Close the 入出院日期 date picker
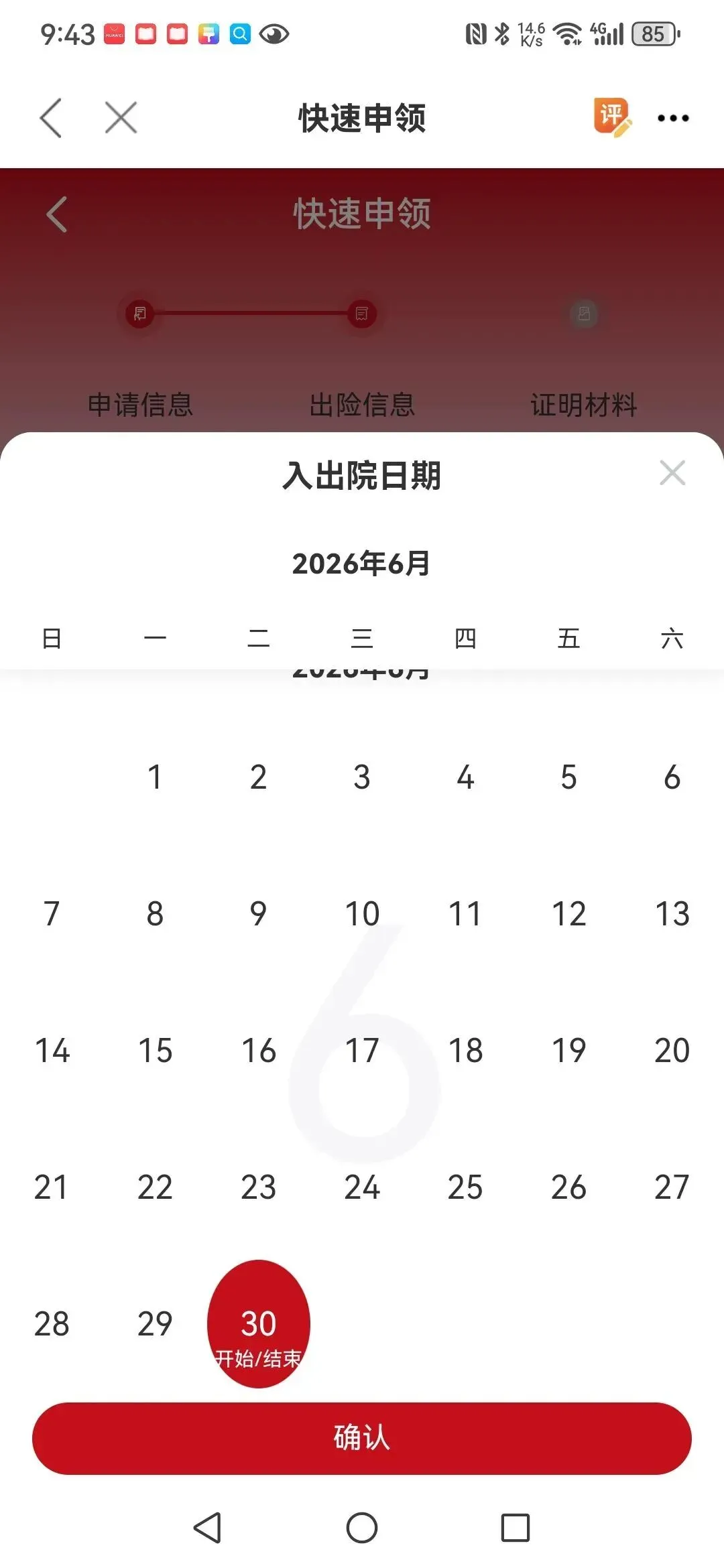 (x=672, y=472)
